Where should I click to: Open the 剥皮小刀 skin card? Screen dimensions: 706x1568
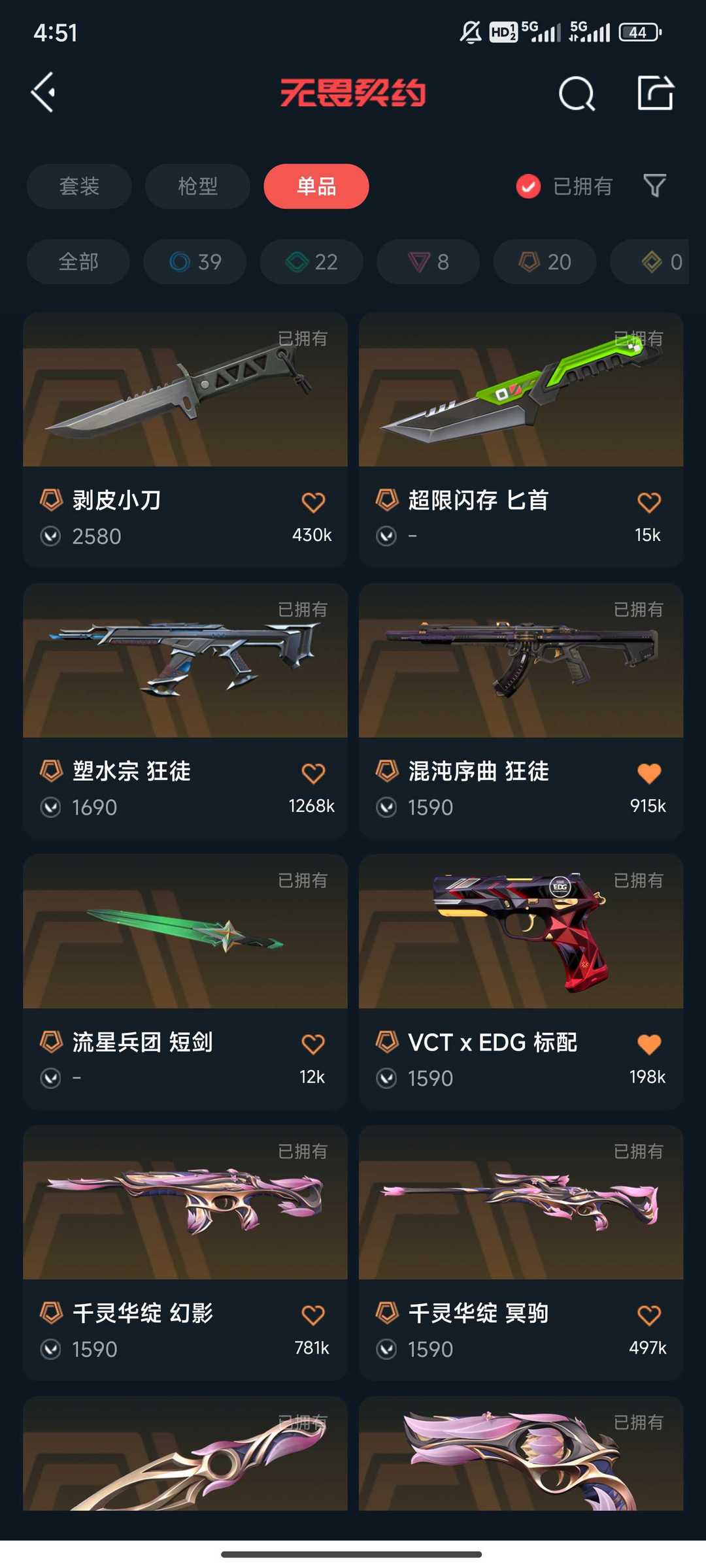tap(185, 440)
